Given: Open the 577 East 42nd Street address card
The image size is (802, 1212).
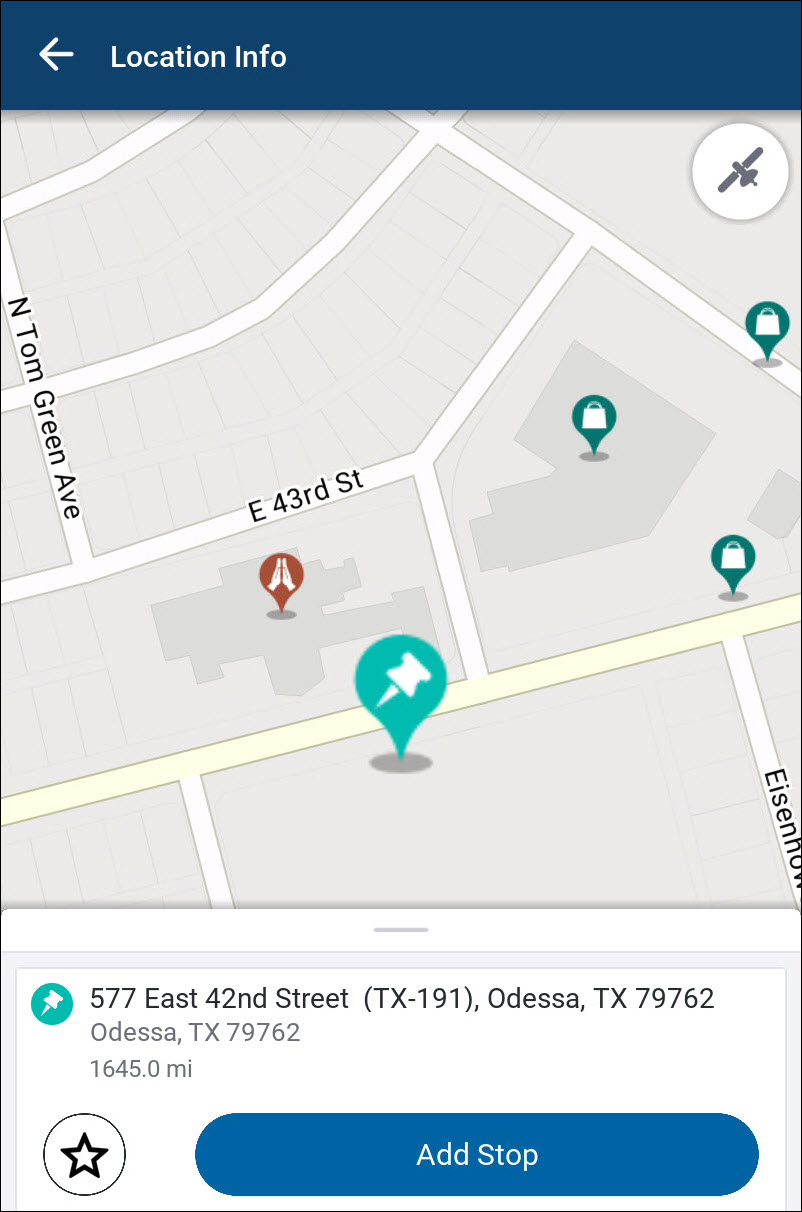Looking at the screenshot, I should click(x=400, y=1030).
